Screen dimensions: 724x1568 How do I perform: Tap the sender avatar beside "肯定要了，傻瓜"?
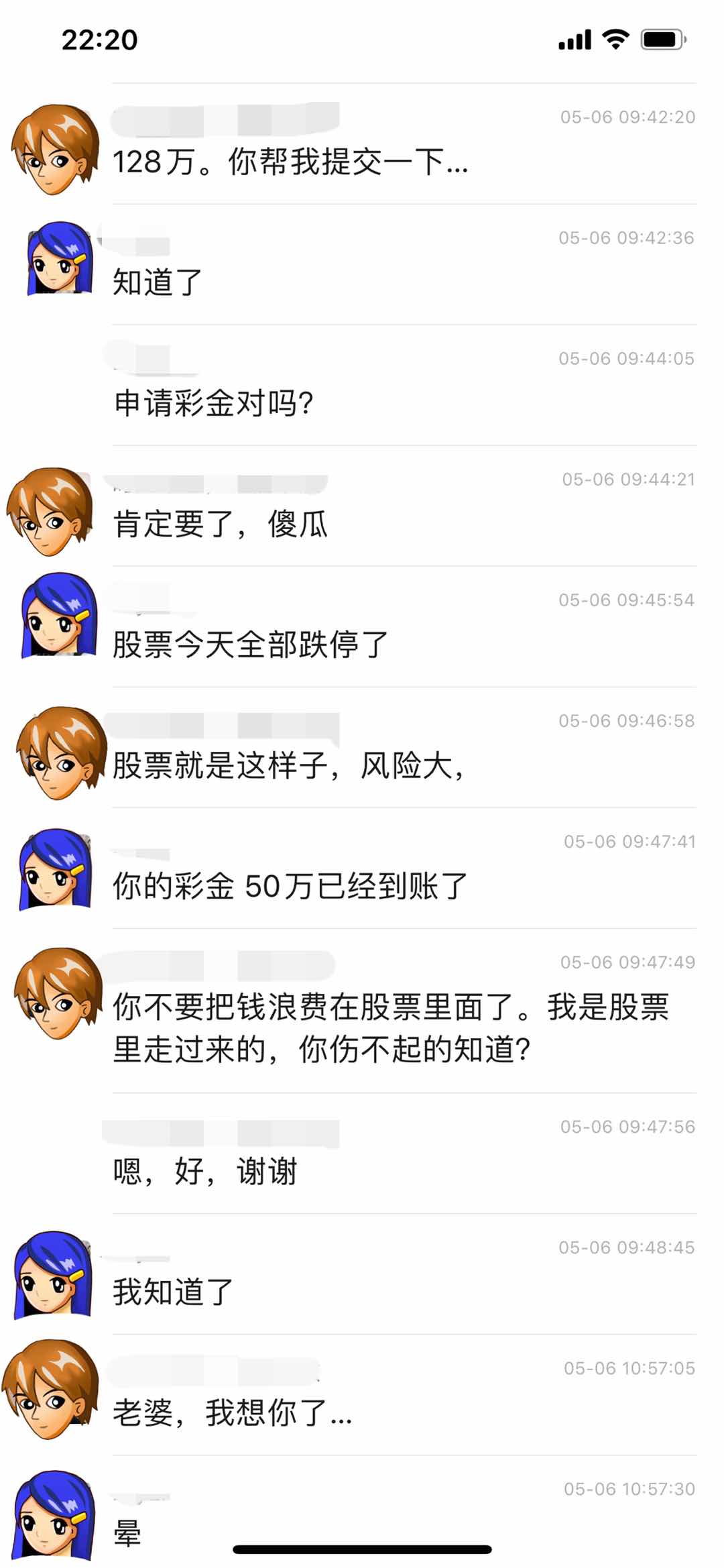(50, 512)
